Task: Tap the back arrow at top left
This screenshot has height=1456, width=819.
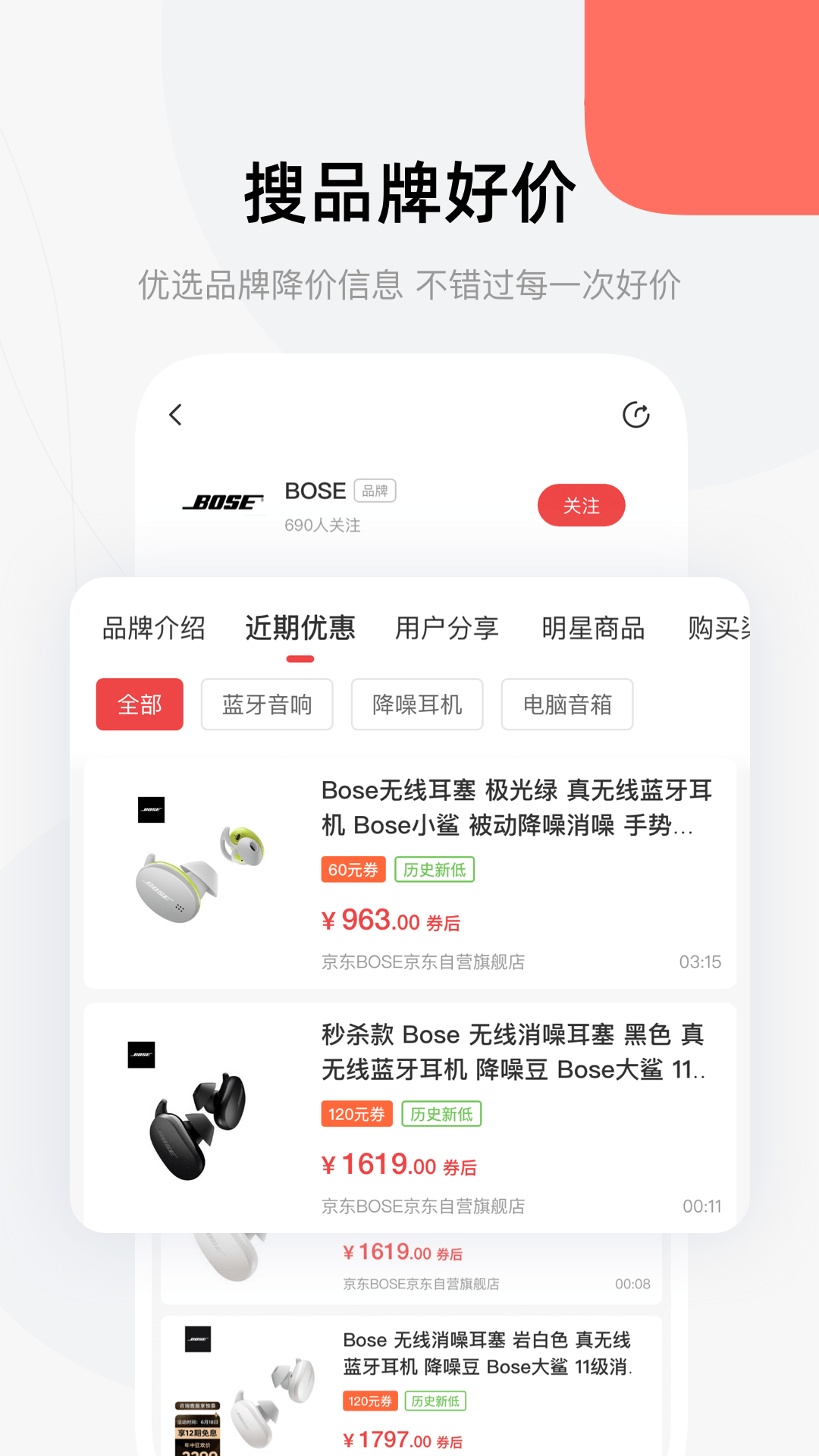Action: [x=176, y=416]
